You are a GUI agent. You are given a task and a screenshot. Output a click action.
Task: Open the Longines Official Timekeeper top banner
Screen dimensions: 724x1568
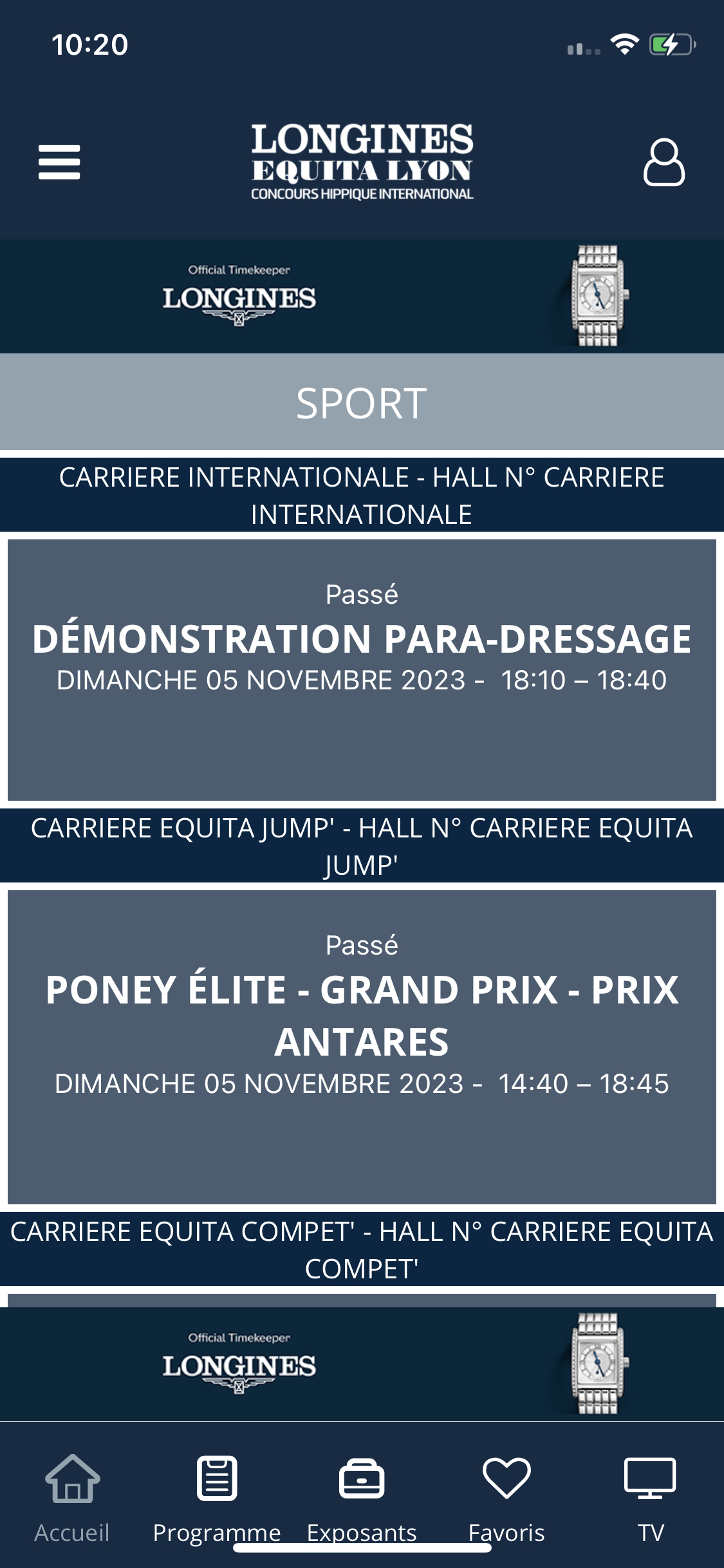[x=362, y=297]
